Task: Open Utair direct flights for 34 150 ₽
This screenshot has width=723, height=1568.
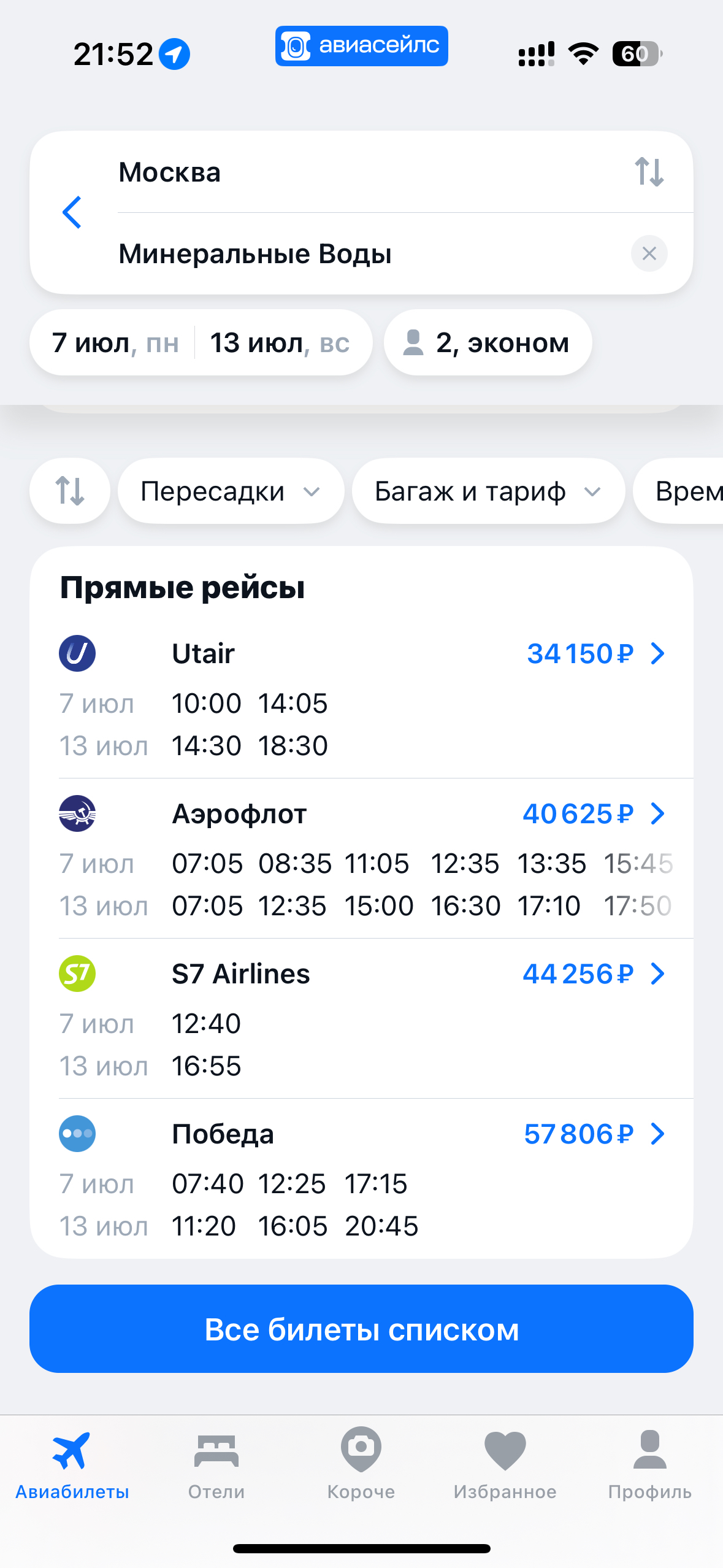Action: tap(595, 654)
